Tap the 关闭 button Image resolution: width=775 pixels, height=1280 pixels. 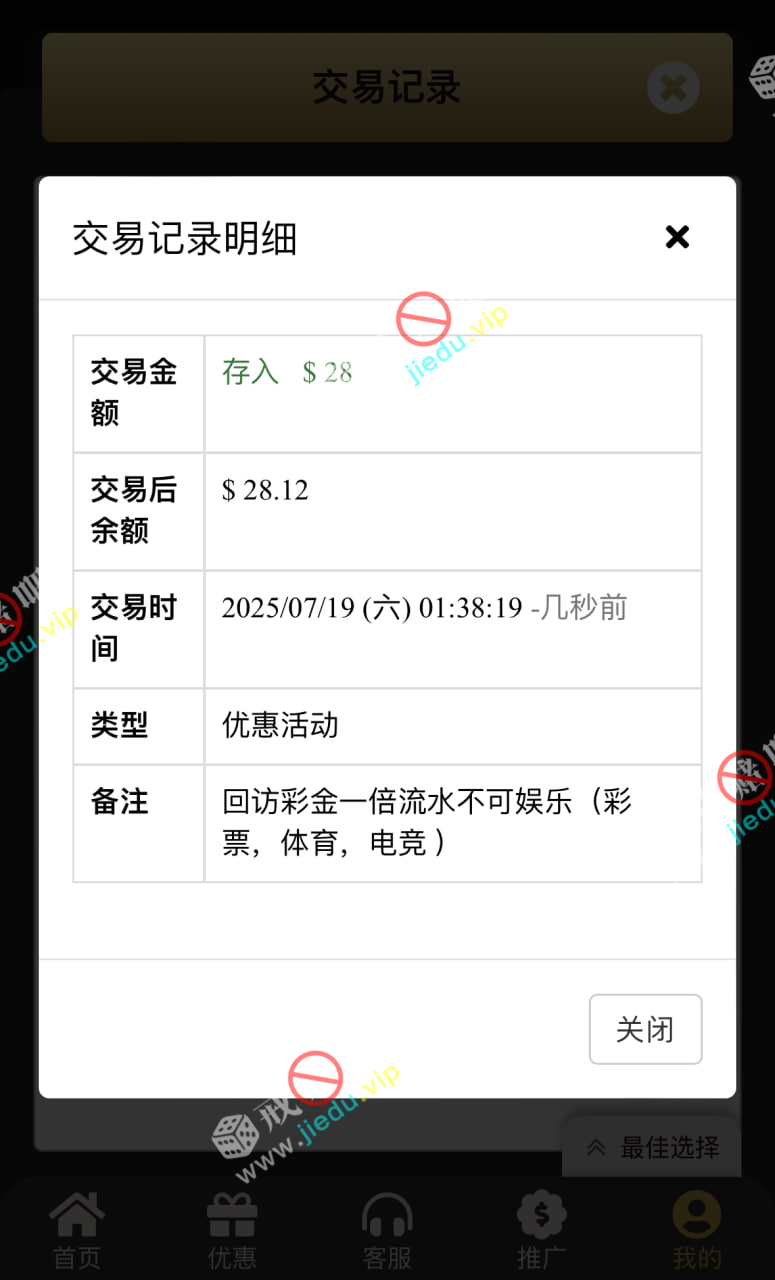click(x=645, y=1029)
